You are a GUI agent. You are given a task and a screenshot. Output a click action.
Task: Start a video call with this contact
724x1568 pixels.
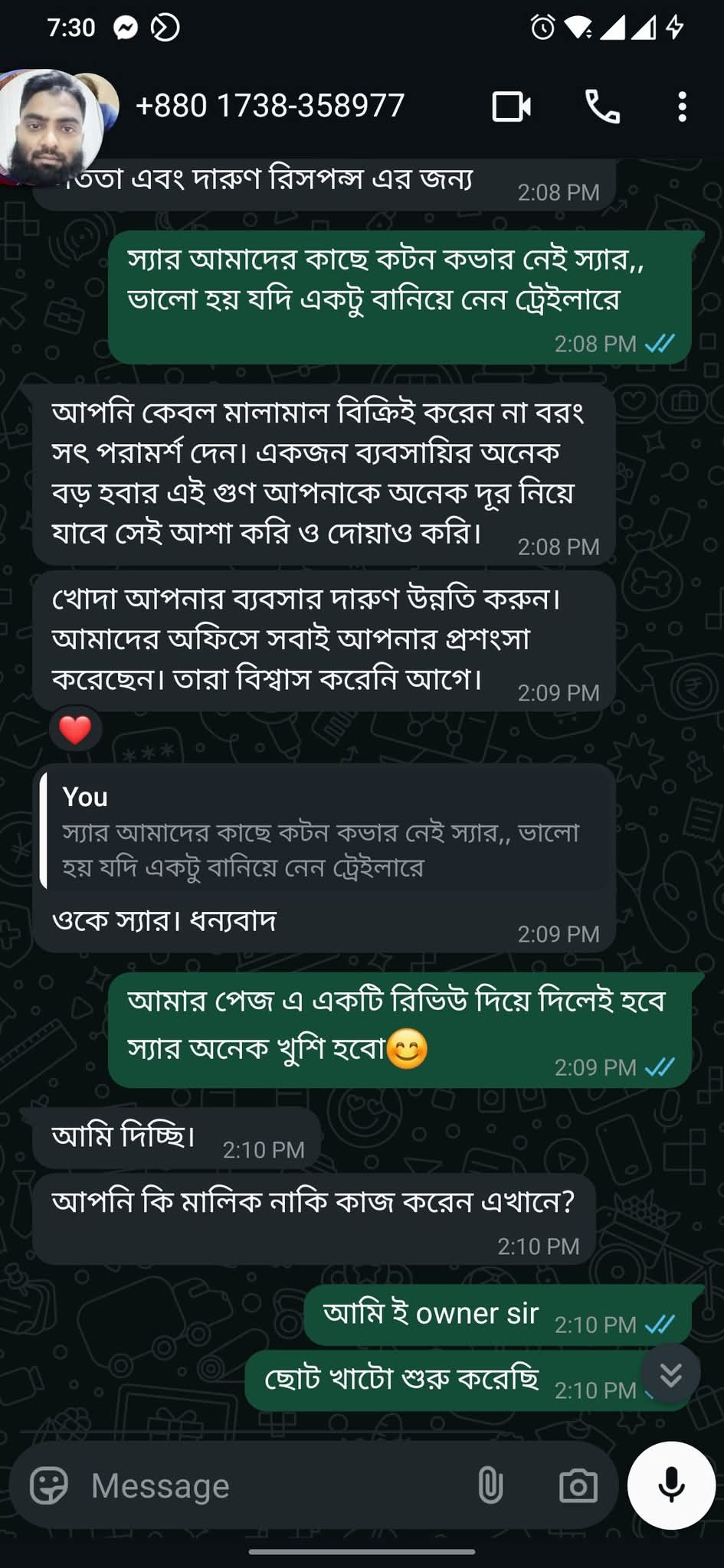pos(512,106)
